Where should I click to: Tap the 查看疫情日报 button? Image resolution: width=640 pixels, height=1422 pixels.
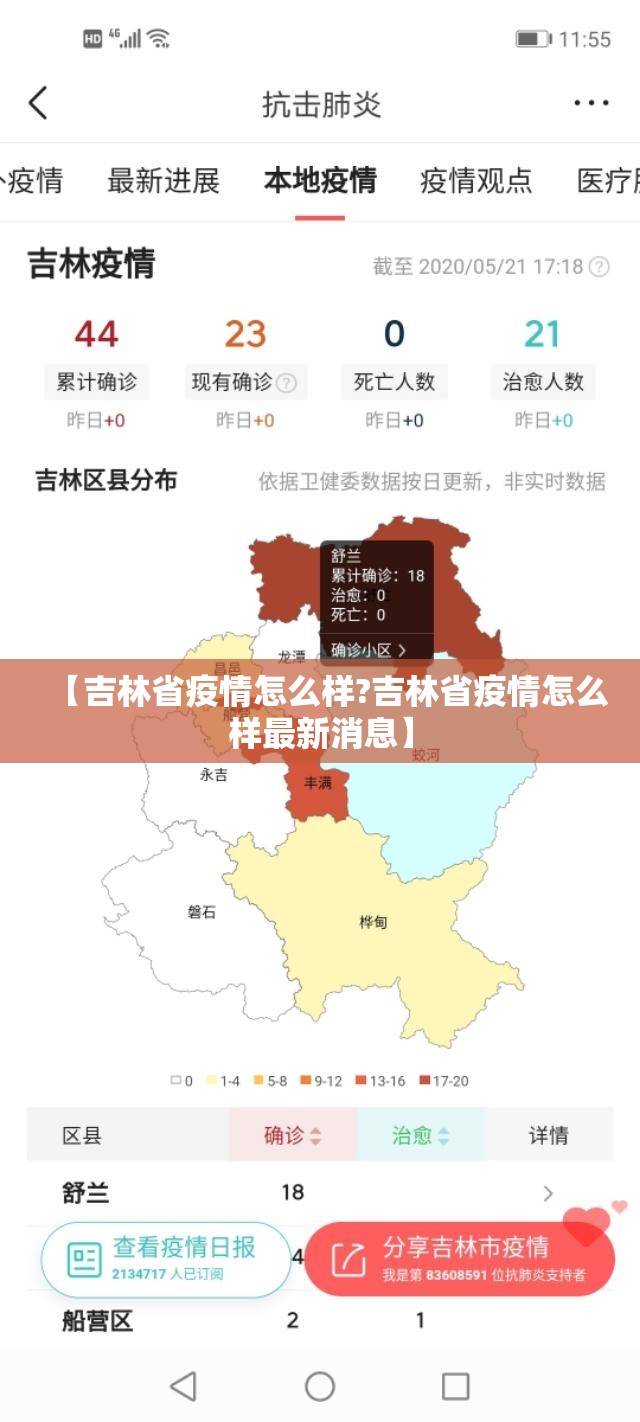[165, 1258]
